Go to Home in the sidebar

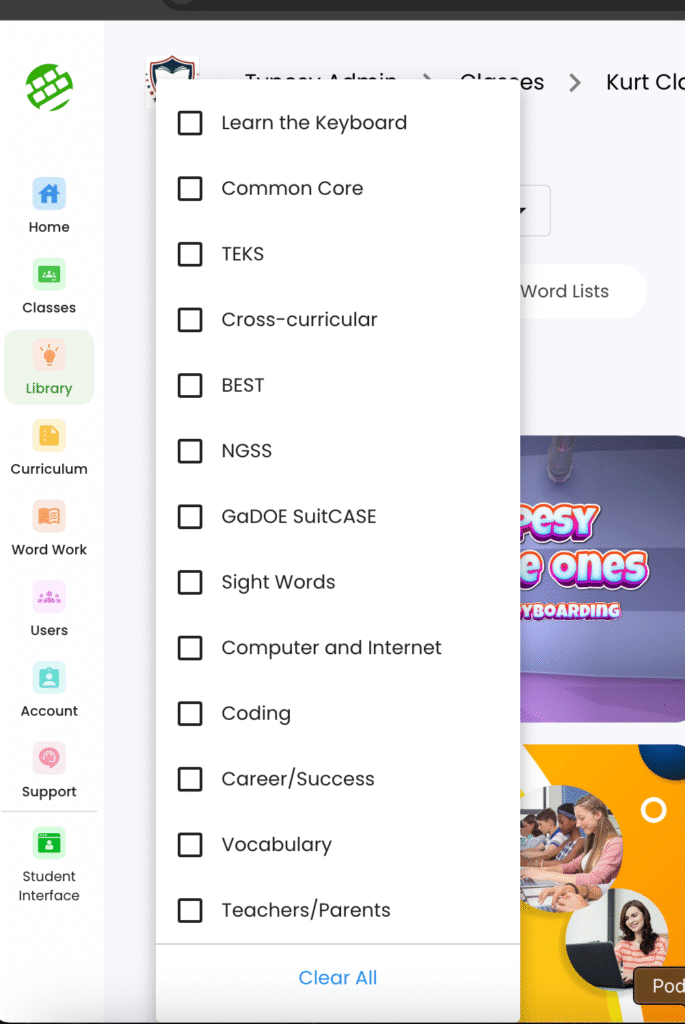click(x=49, y=205)
